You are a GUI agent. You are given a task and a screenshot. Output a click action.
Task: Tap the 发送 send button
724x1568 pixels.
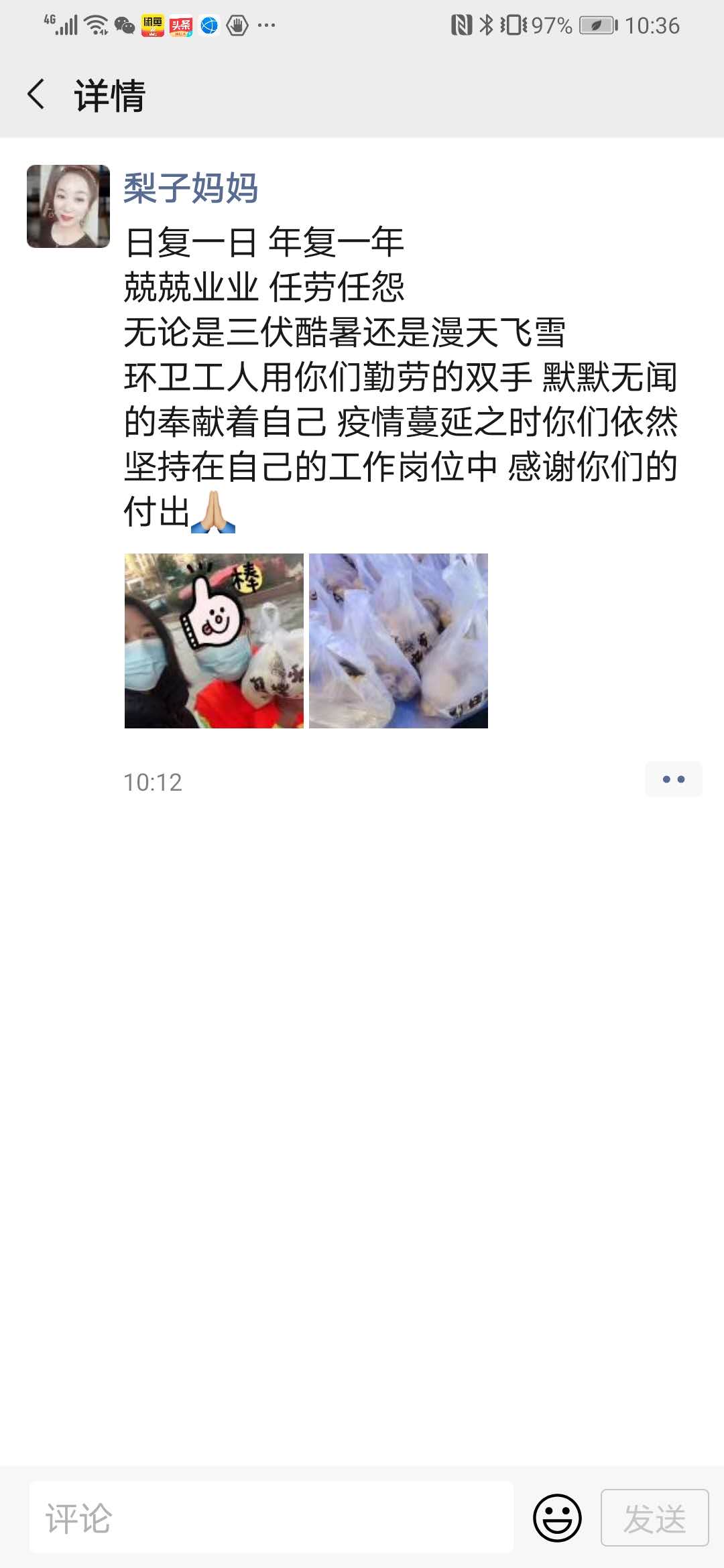pos(654,1517)
